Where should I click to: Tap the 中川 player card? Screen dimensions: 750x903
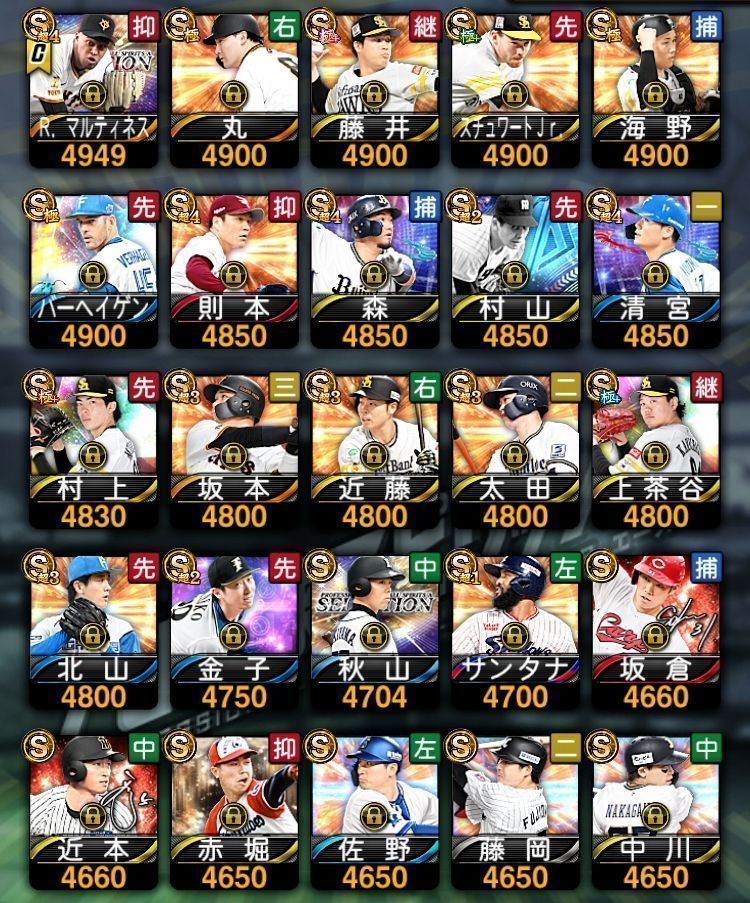click(x=653, y=812)
